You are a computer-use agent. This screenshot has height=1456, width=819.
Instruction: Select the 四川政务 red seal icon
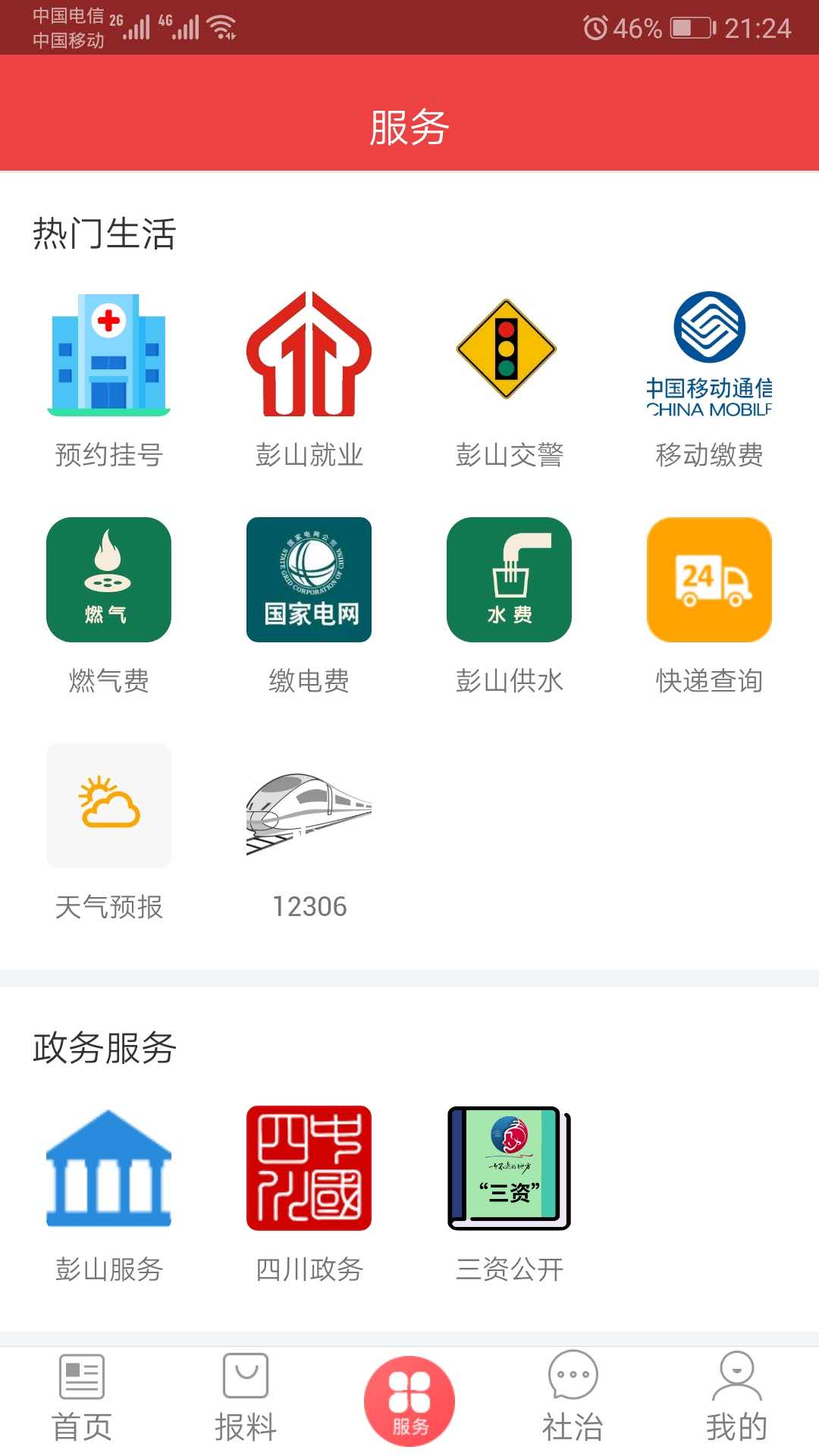[309, 1168]
